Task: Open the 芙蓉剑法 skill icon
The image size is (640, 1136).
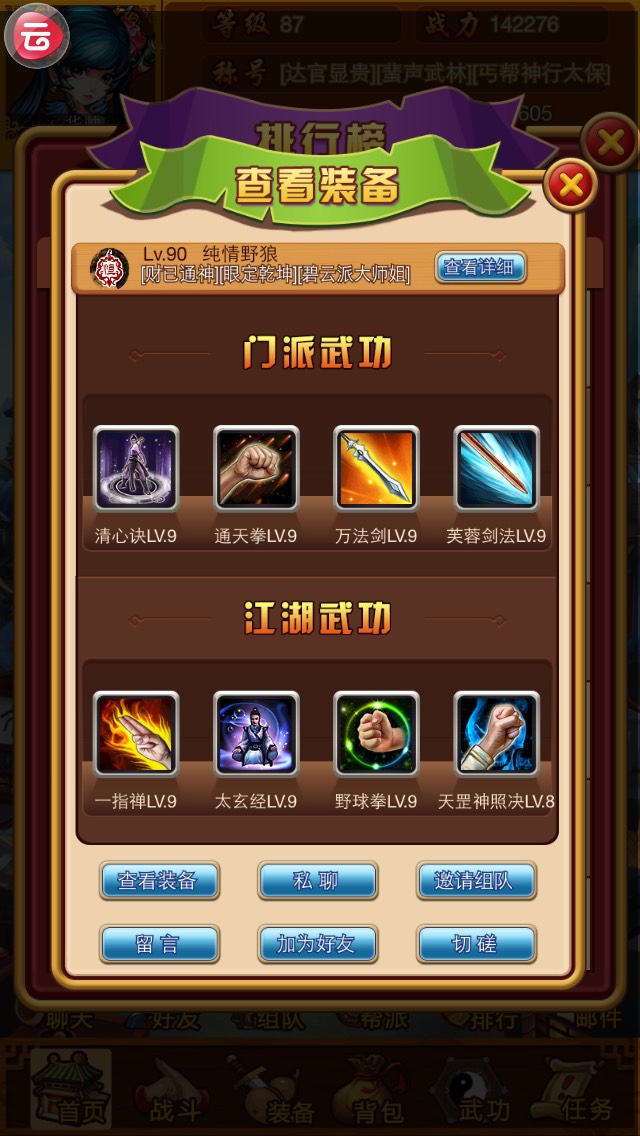Action: 496,468
